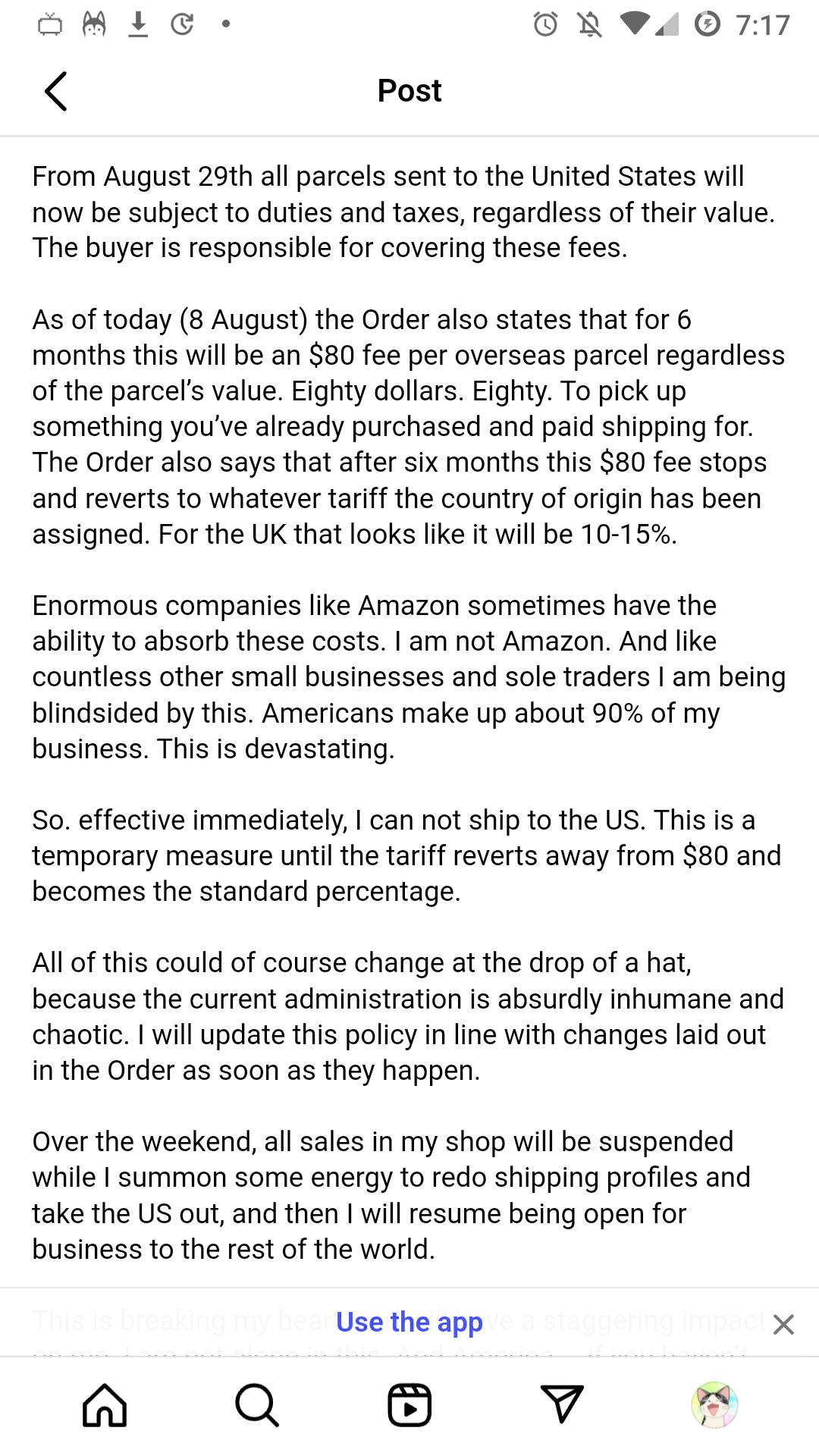Open the Home tab
This screenshot has height=1456, width=819.
pyautogui.click(x=105, y=1405)
